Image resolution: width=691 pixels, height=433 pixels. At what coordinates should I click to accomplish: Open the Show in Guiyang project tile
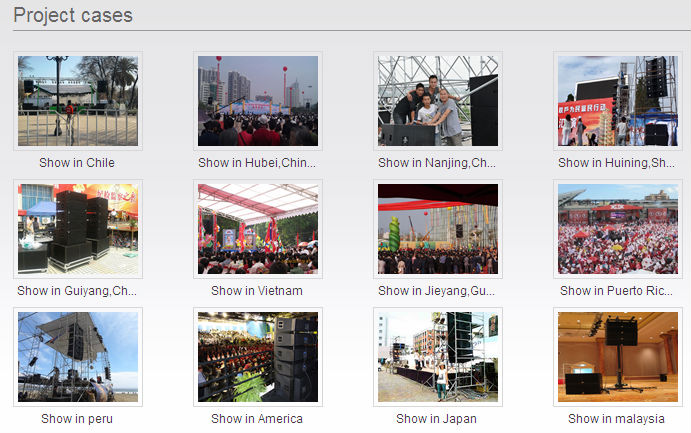[x=78, y=229]
